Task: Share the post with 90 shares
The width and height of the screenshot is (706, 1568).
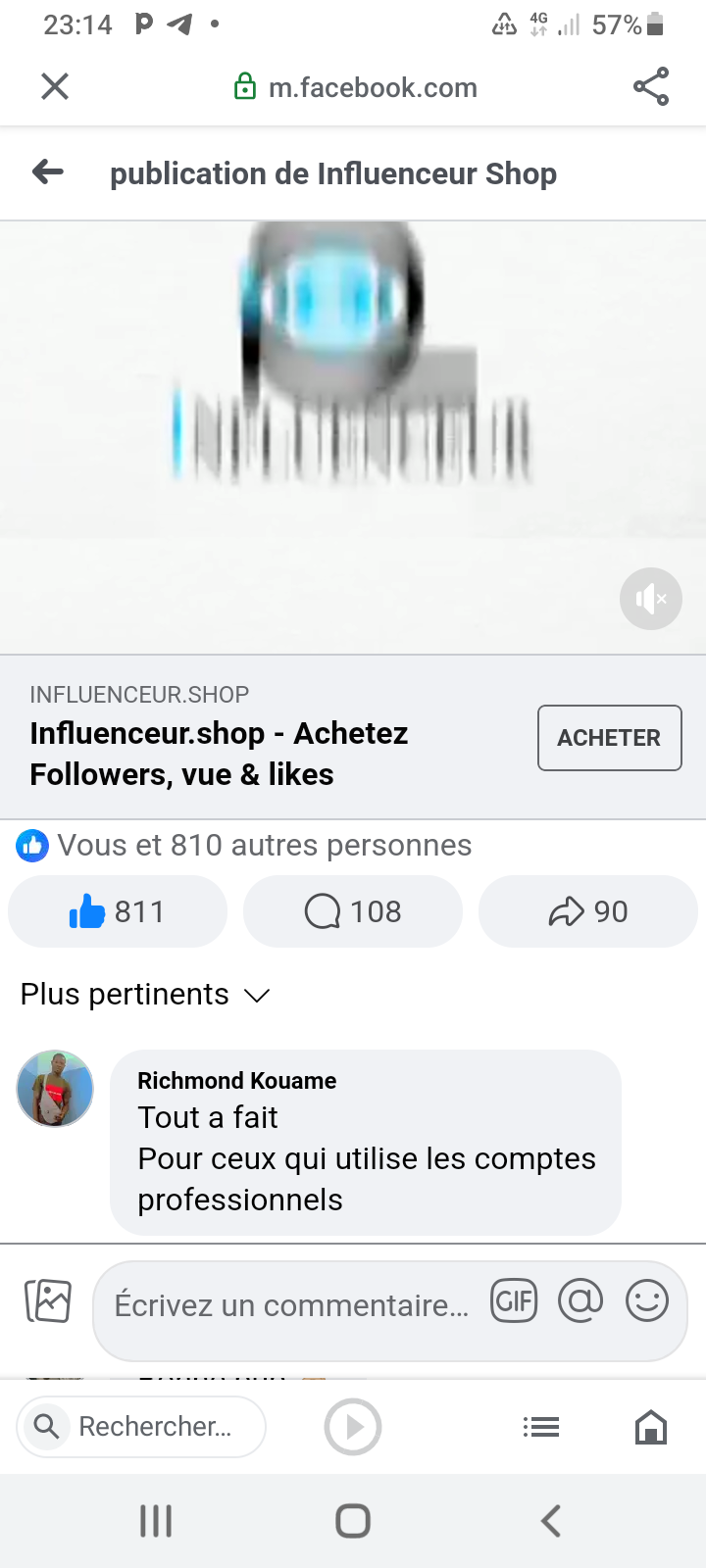Action: [588, 911]
